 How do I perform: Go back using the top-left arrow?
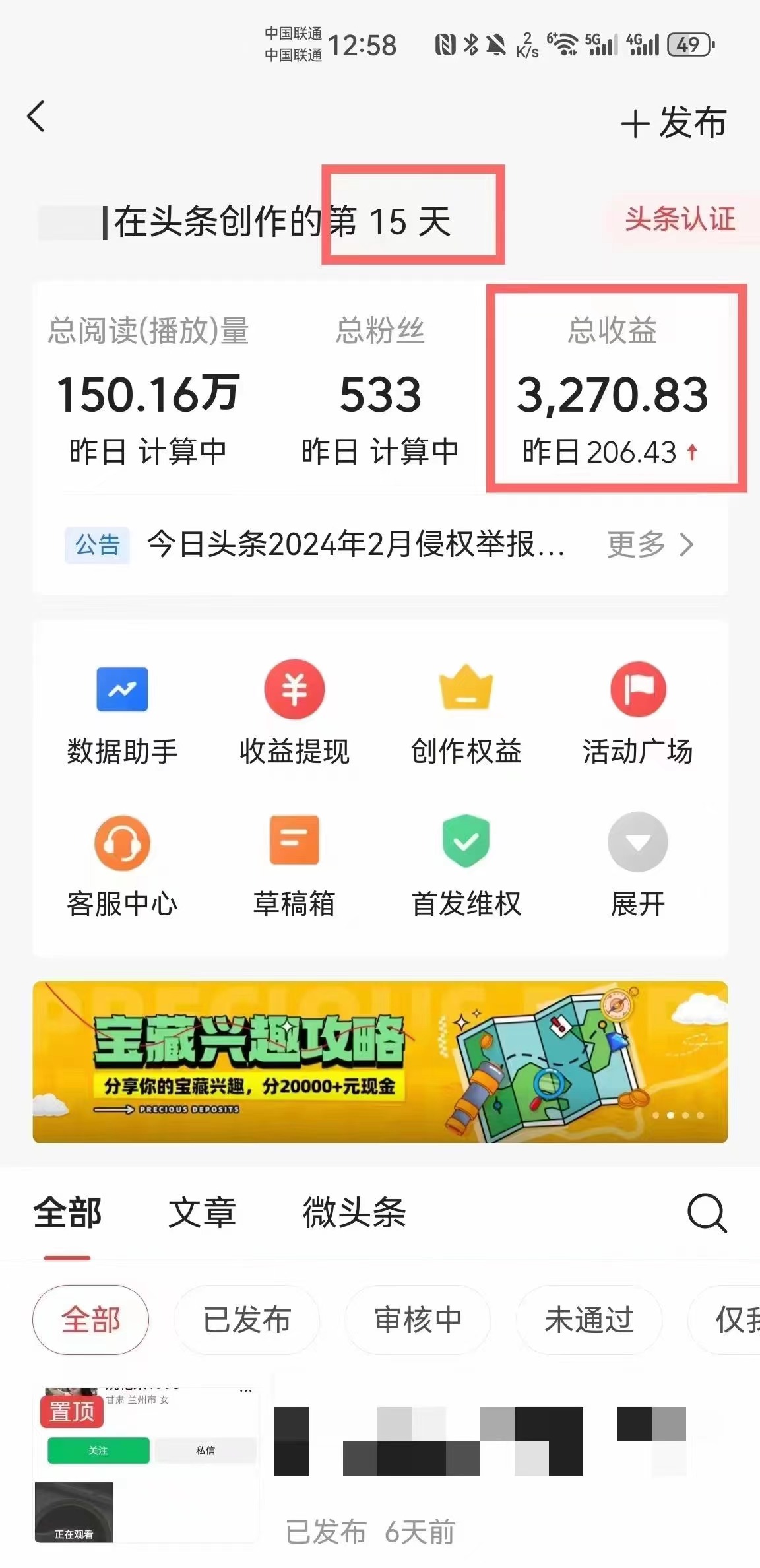tap(36, 117)
